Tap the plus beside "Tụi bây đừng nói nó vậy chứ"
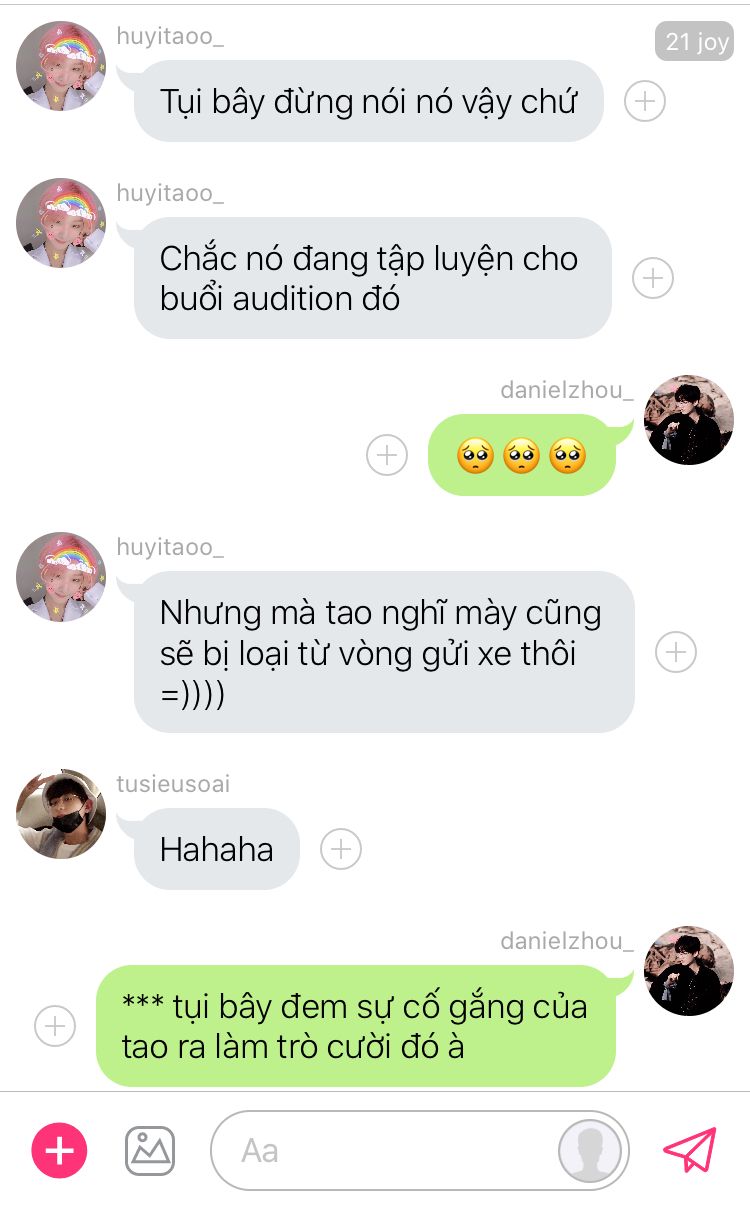The width and height of the screenshot is (750, 1211). point(645,101)
